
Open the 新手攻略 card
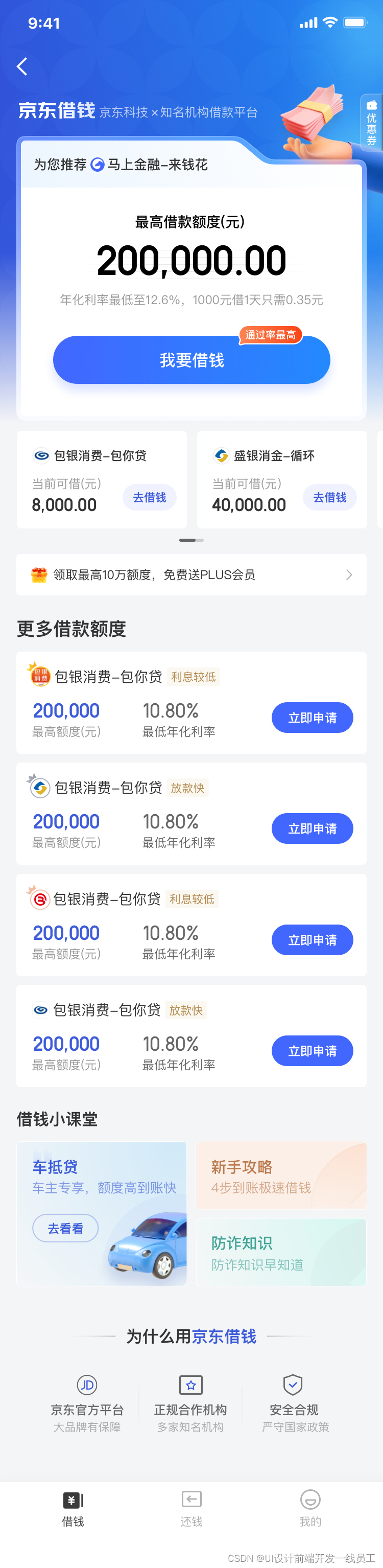(281, 1176)
